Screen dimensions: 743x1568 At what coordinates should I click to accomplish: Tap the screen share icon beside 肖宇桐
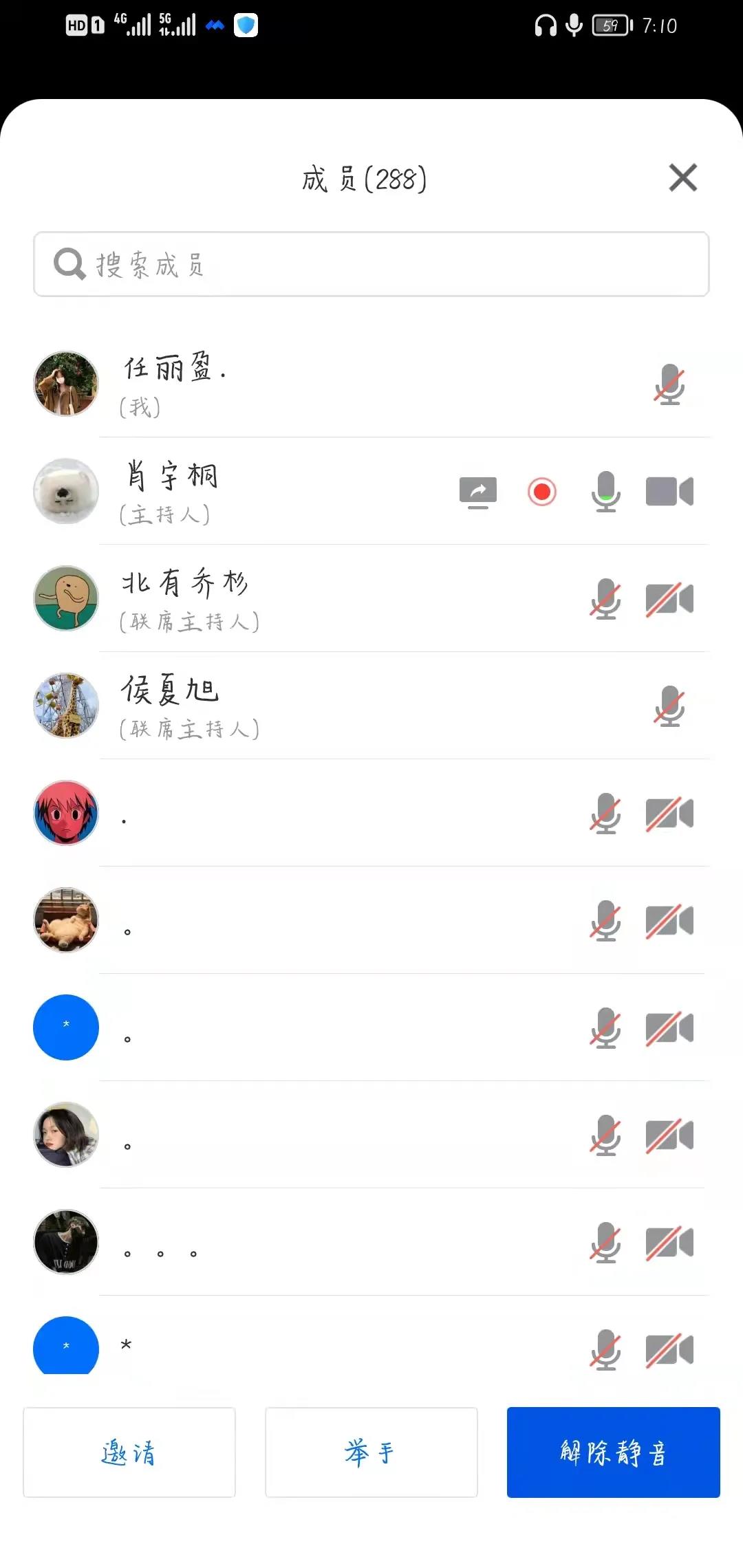(x=478, y=492)
